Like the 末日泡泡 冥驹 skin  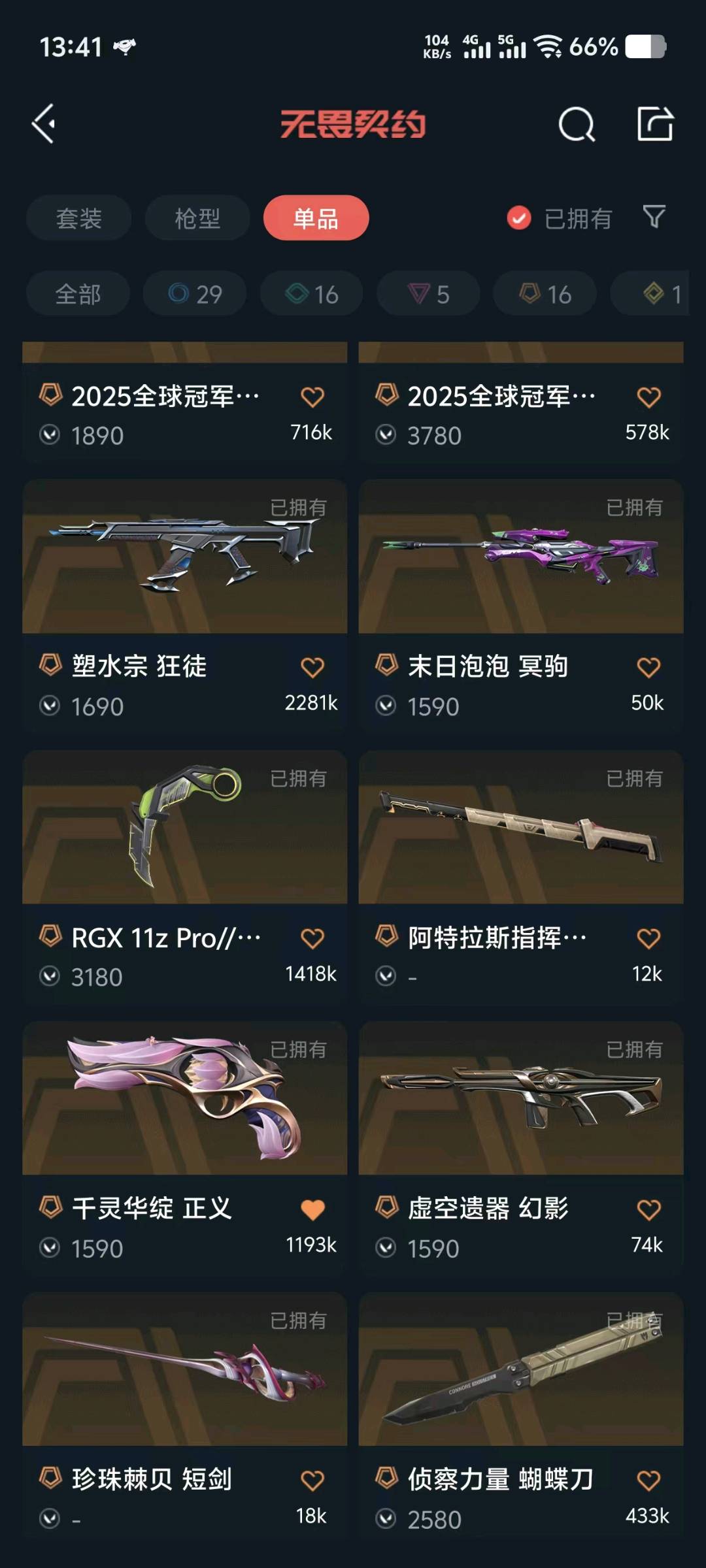pos(648,667)
